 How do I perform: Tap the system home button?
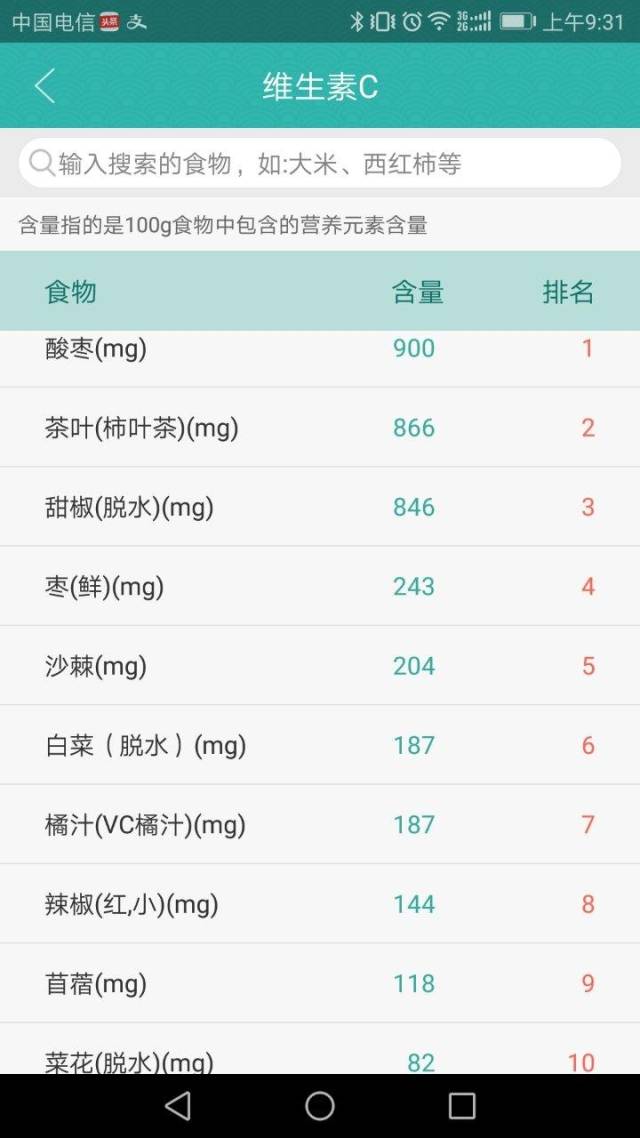tap(320, 1105)
